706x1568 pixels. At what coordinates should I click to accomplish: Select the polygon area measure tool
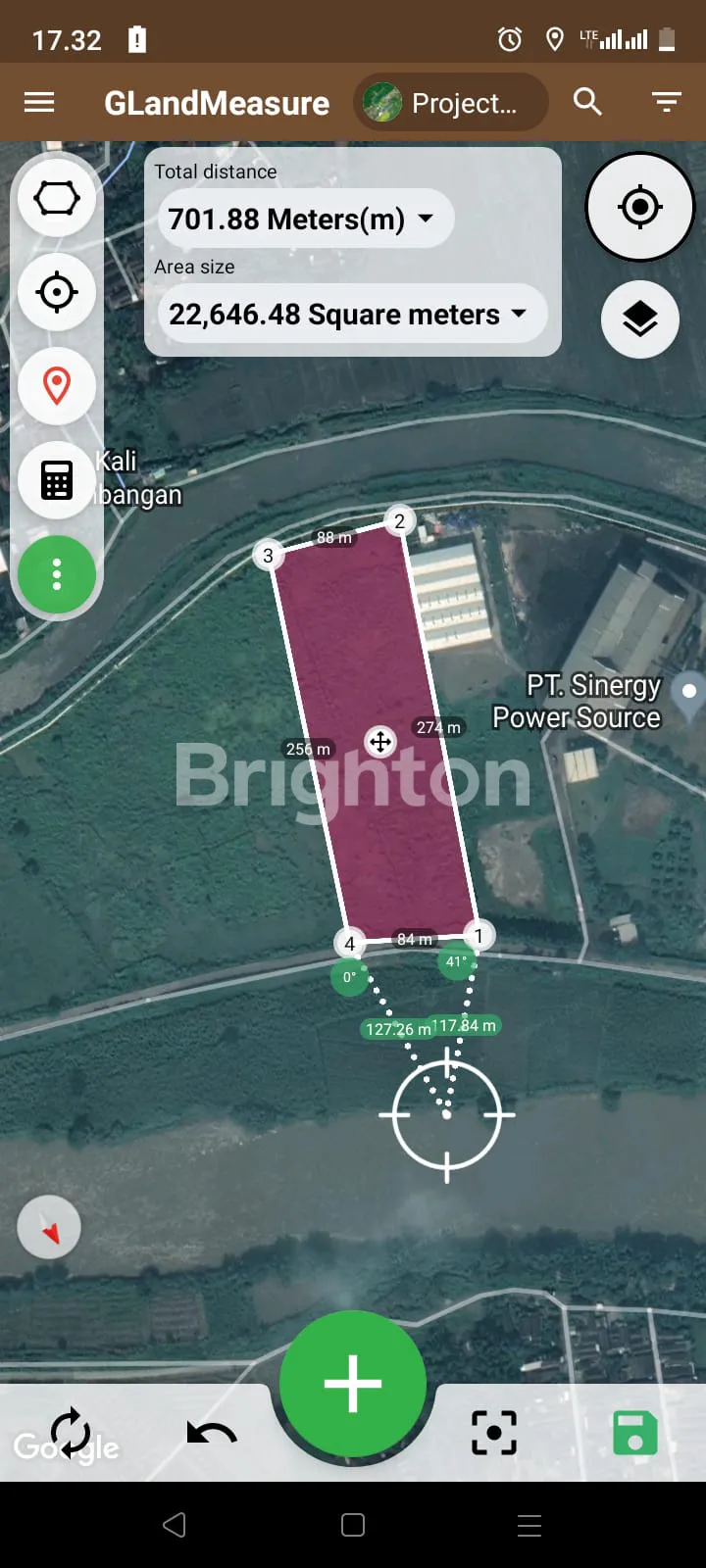tap(57, 198)
